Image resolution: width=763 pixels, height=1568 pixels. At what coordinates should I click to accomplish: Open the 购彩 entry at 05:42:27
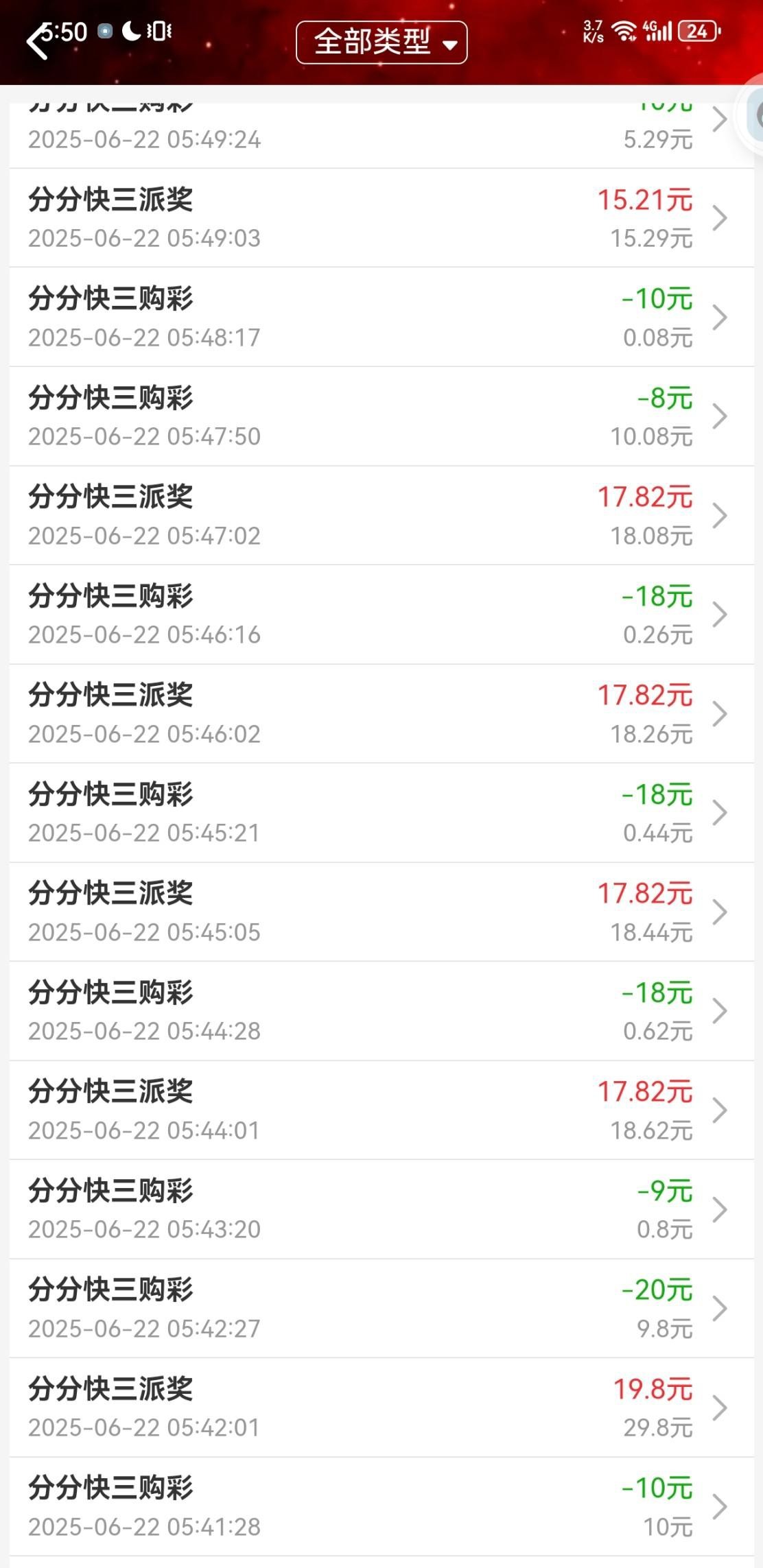tap(381, 1308)
